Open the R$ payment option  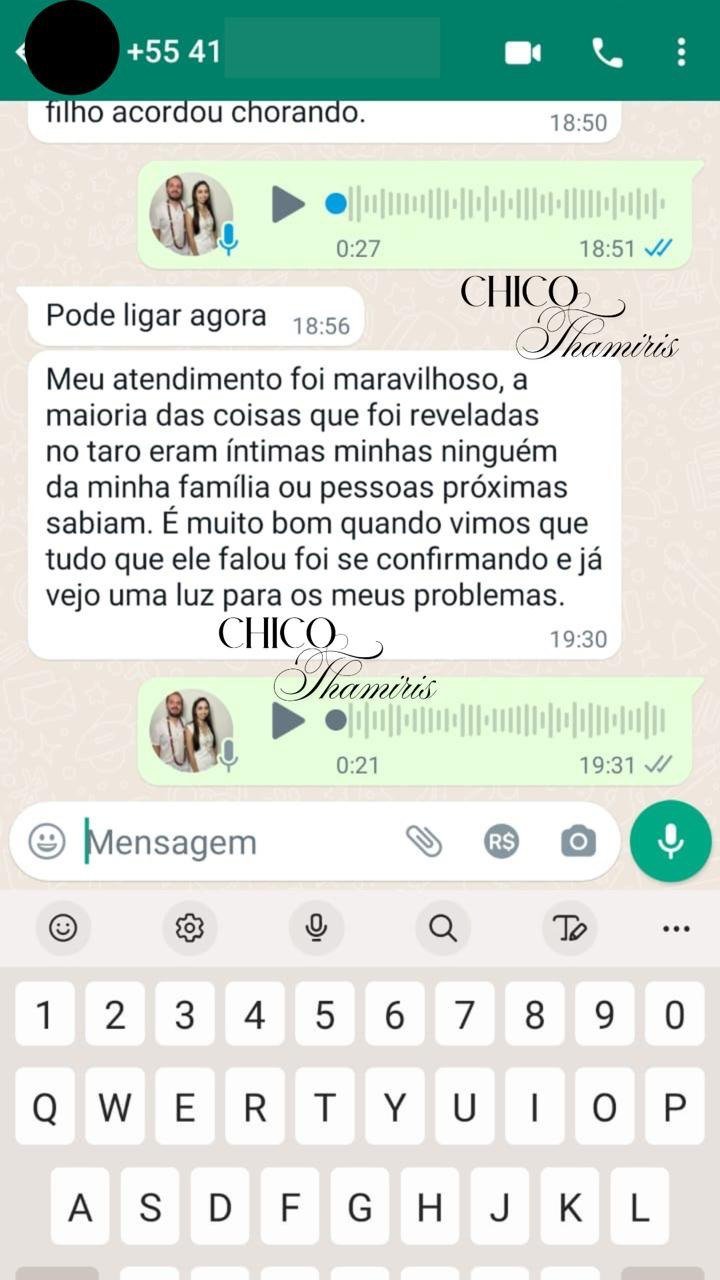[501, 842]
